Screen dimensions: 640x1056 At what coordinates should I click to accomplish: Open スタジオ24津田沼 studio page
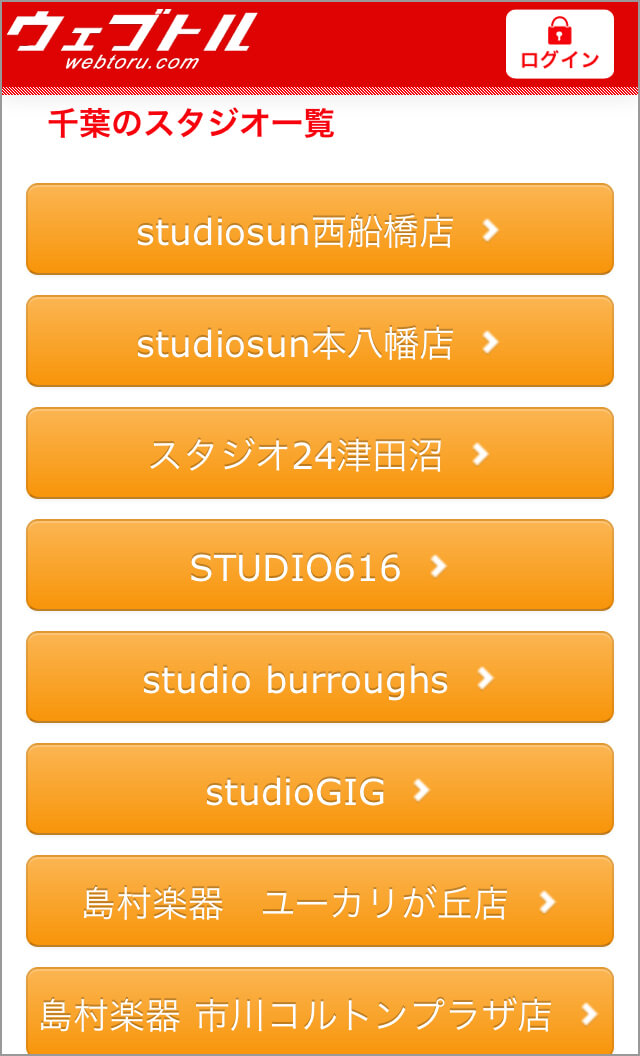click(x=319, y=453)
